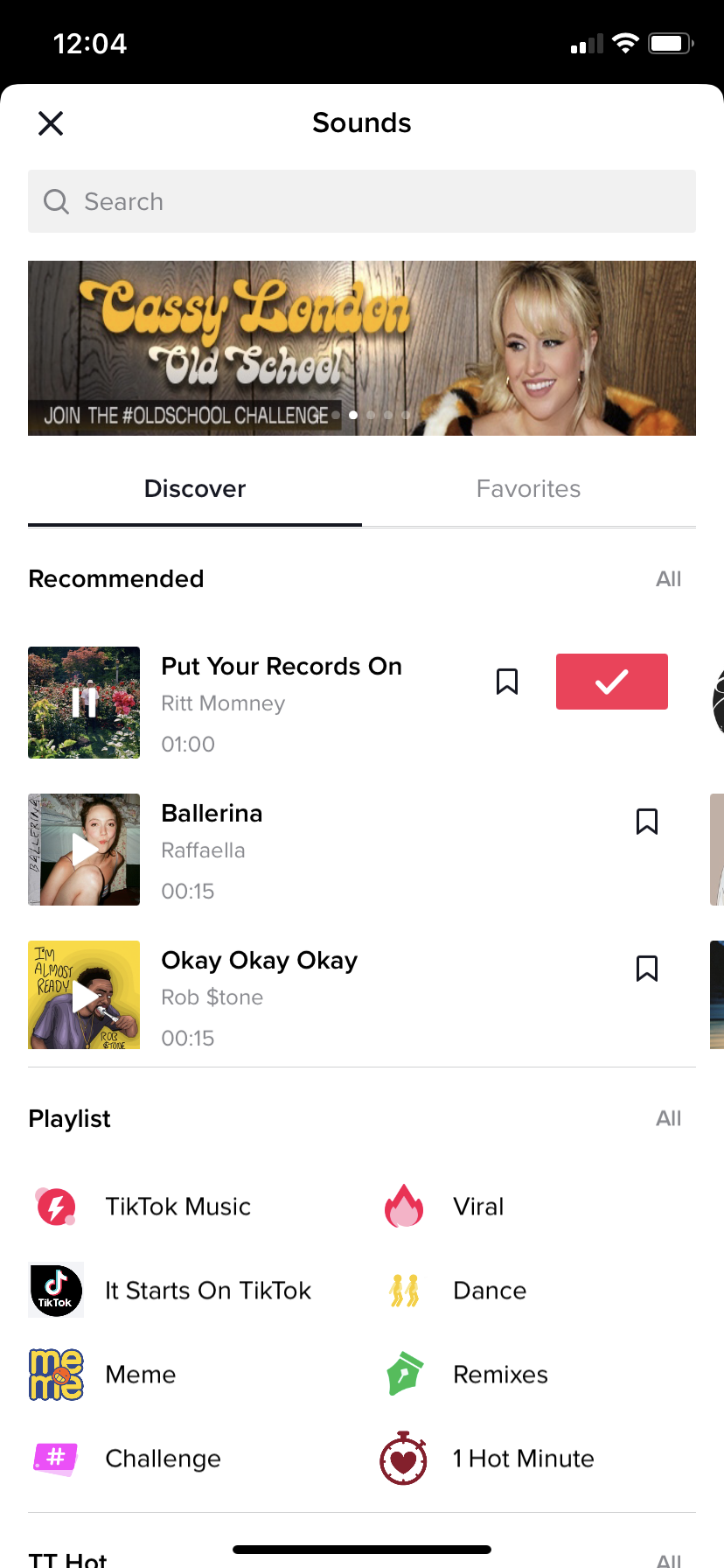Play the Okay Okay Okay preview
The height and width of the screenshot is (1568, 724).
[84, 995]
